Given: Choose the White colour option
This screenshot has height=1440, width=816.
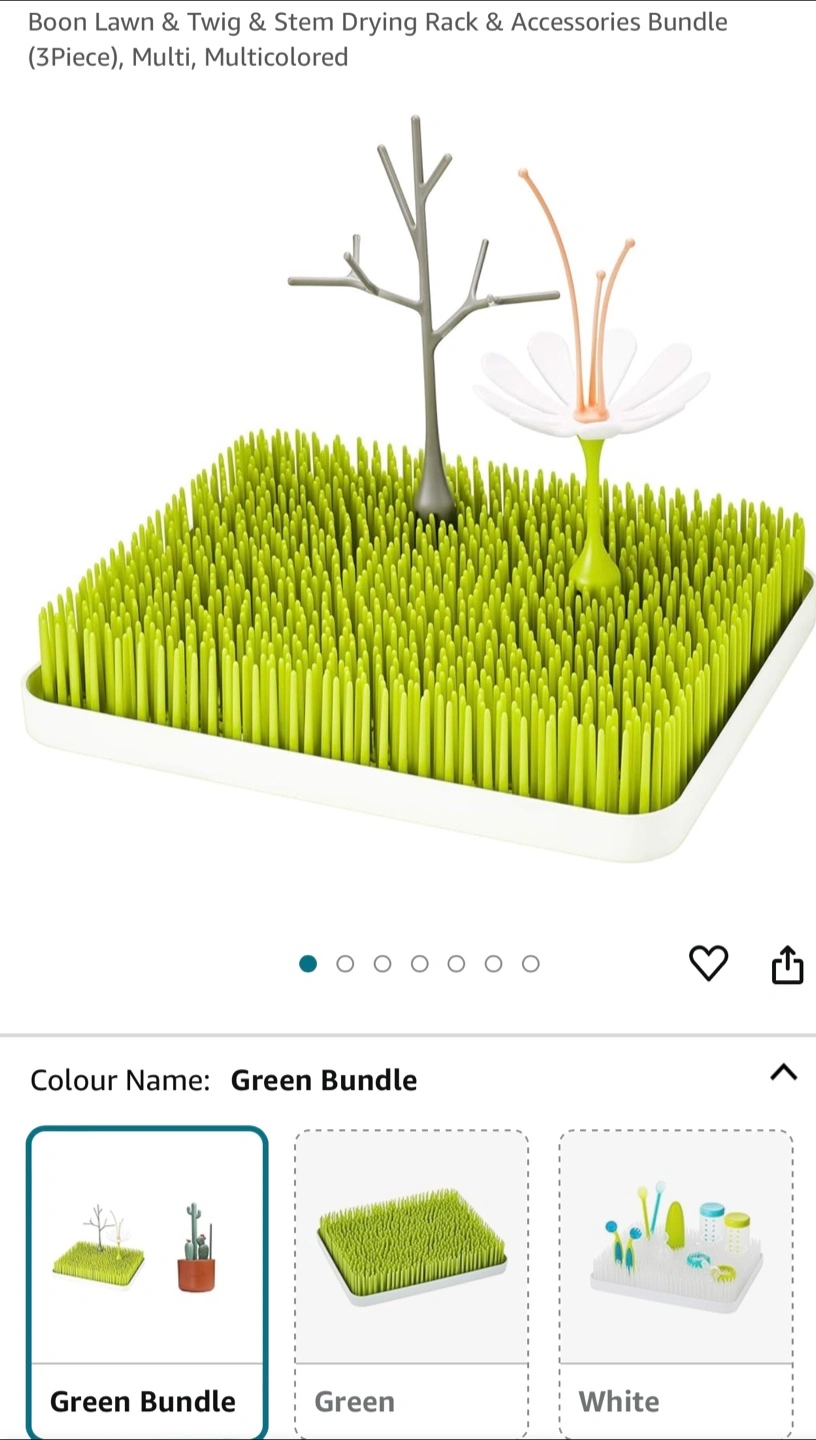Looking at the screenshot, I should [x=676, y=1285].
